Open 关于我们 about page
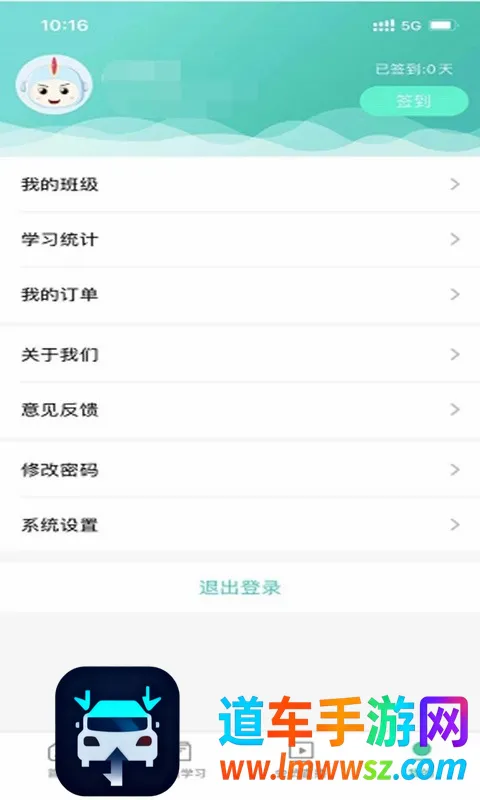The height and width of the screenshot is (800, 480). point(240,354)
